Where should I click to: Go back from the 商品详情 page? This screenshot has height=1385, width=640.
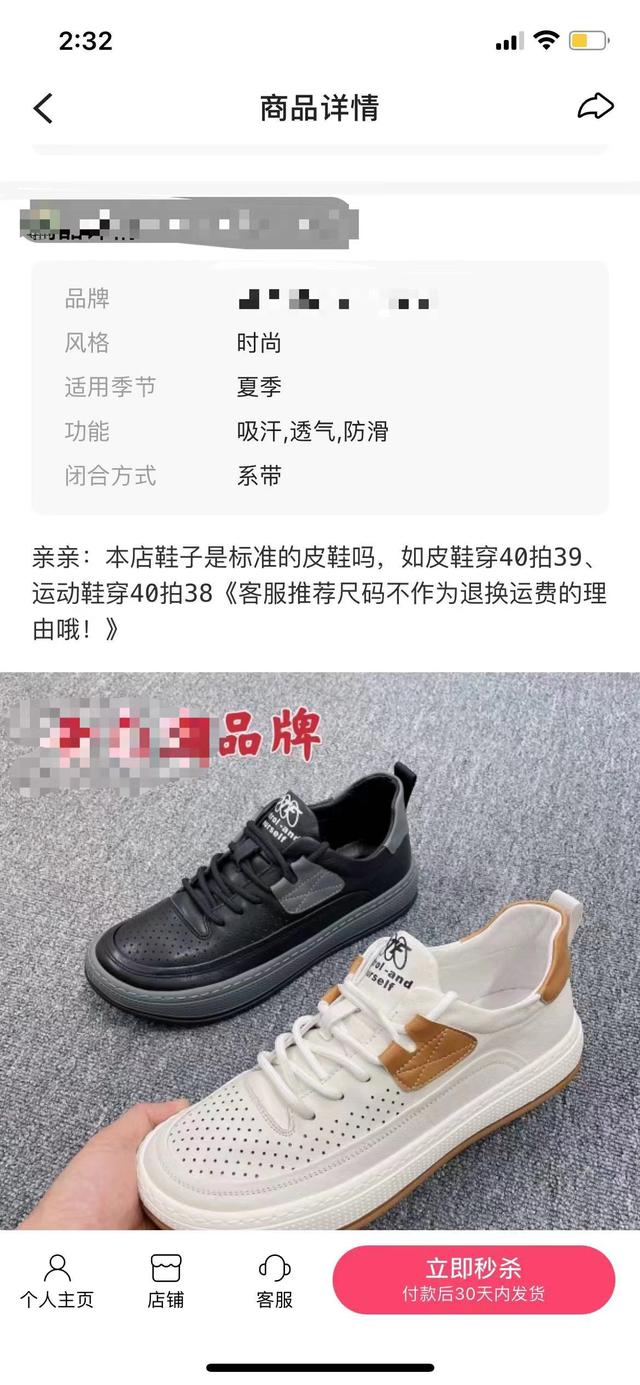(x=43, y=108)
